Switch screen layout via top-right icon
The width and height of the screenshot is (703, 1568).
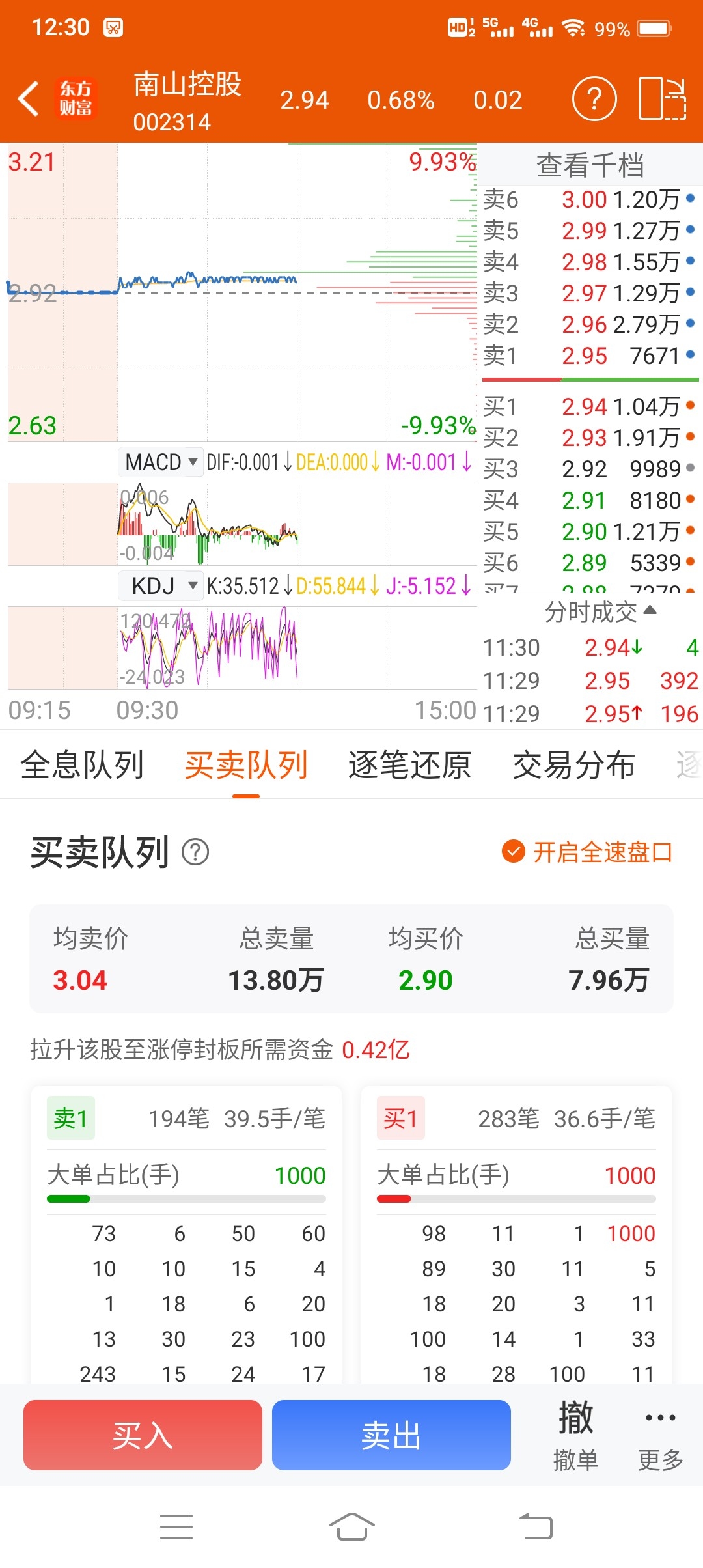pos(662,99)
